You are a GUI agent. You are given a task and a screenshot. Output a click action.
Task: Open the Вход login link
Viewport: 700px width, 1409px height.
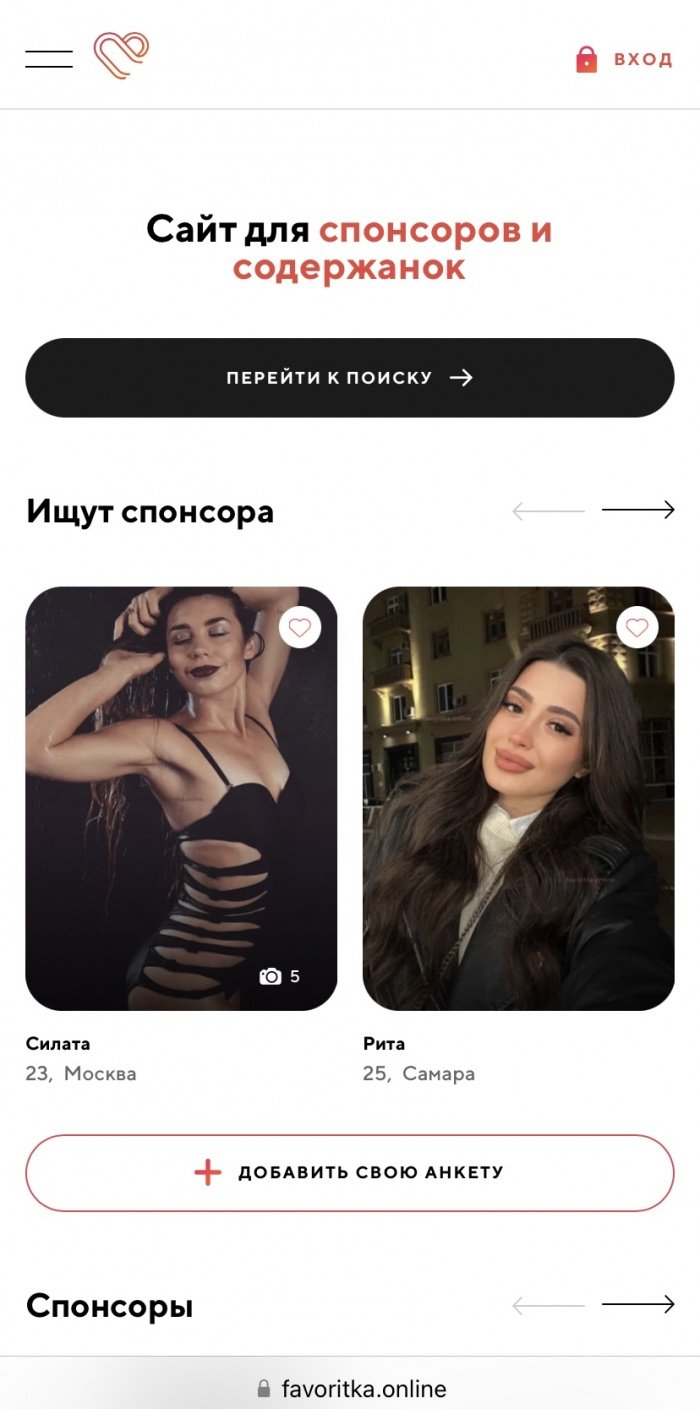pyautogui.click(x=624, y=60)
